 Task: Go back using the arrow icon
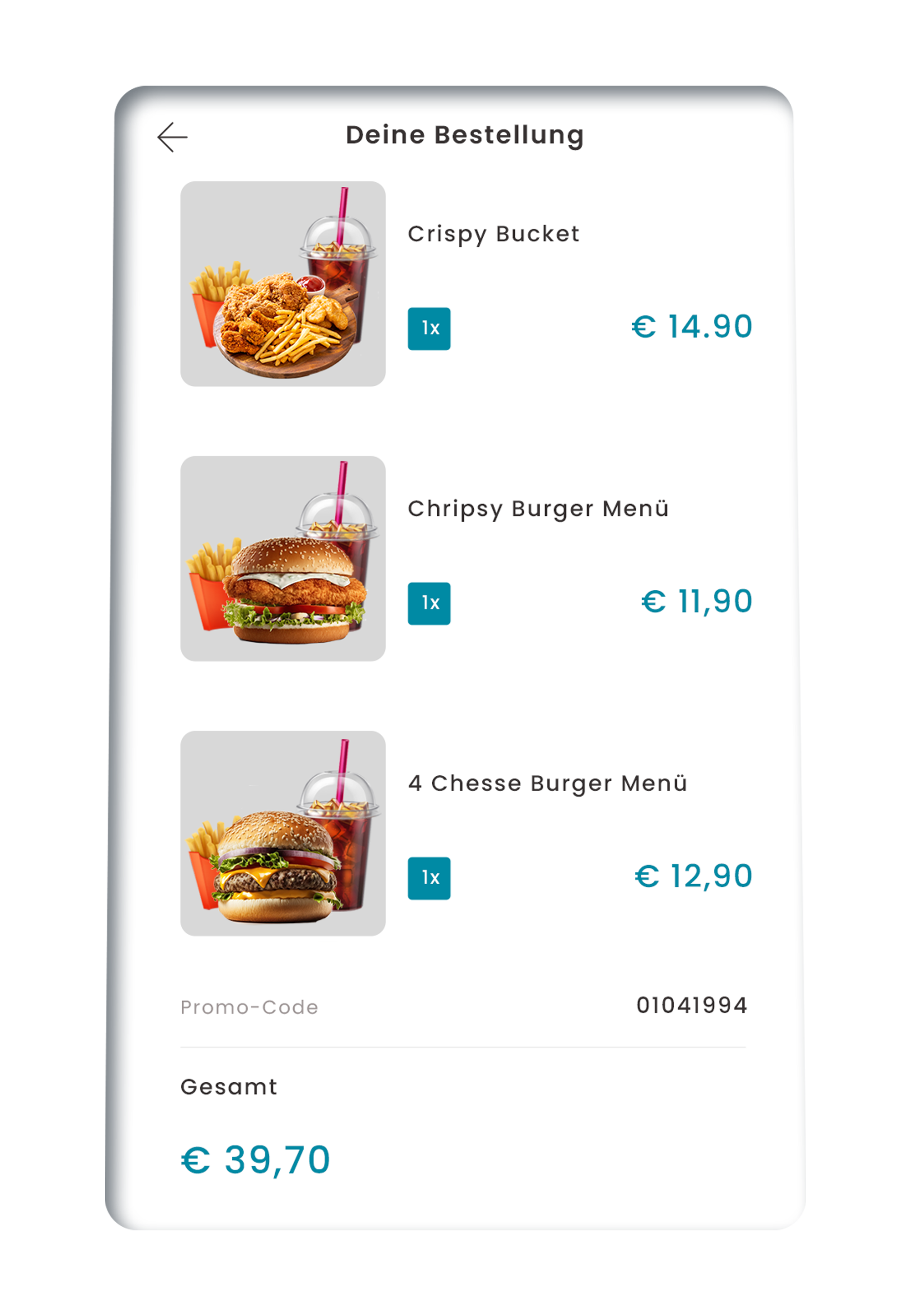[172, 137]
